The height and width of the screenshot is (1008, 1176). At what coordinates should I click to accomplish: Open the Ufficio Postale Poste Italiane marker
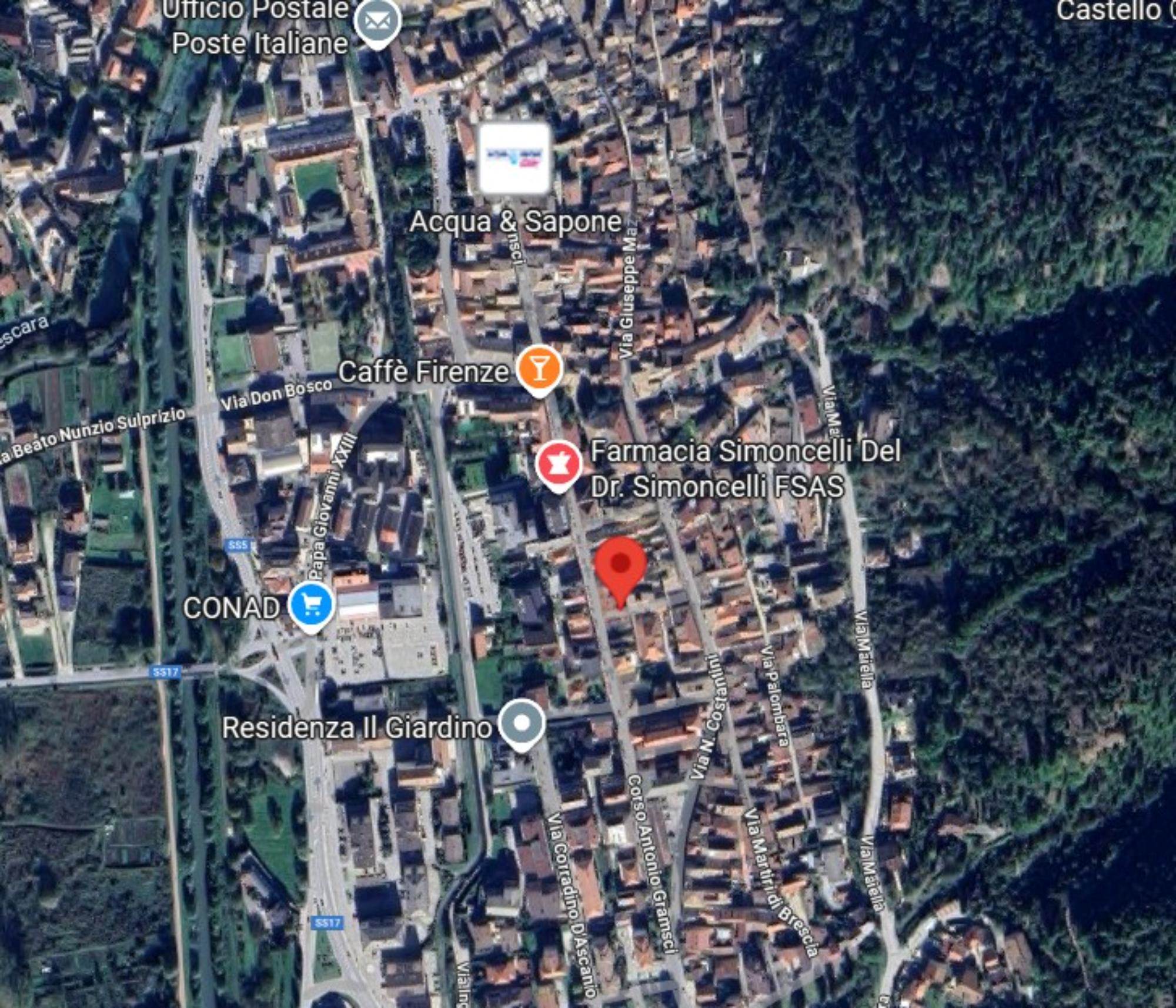378,22
